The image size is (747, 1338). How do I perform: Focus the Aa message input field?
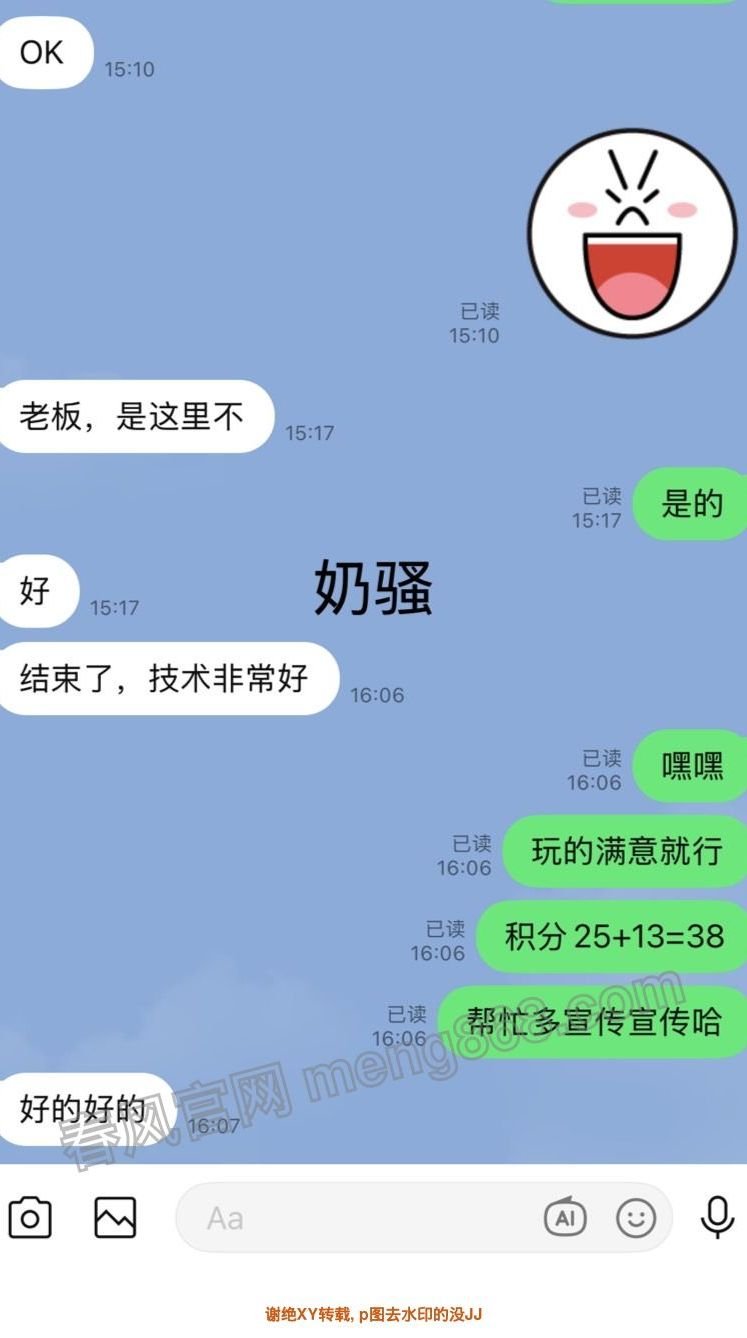[360, 1218]
